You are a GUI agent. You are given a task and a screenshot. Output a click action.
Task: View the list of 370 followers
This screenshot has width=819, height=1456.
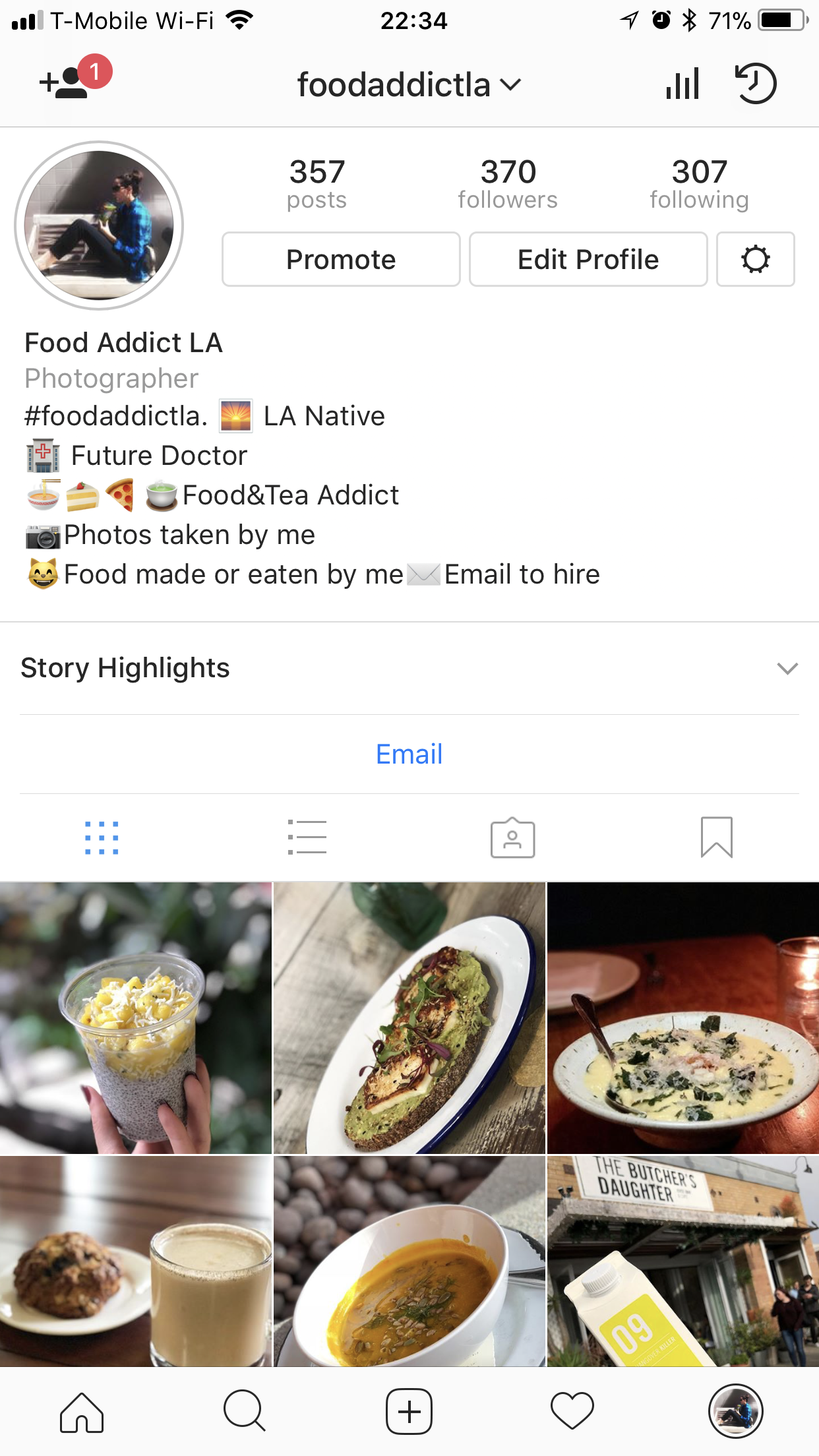tap(508, 184)
